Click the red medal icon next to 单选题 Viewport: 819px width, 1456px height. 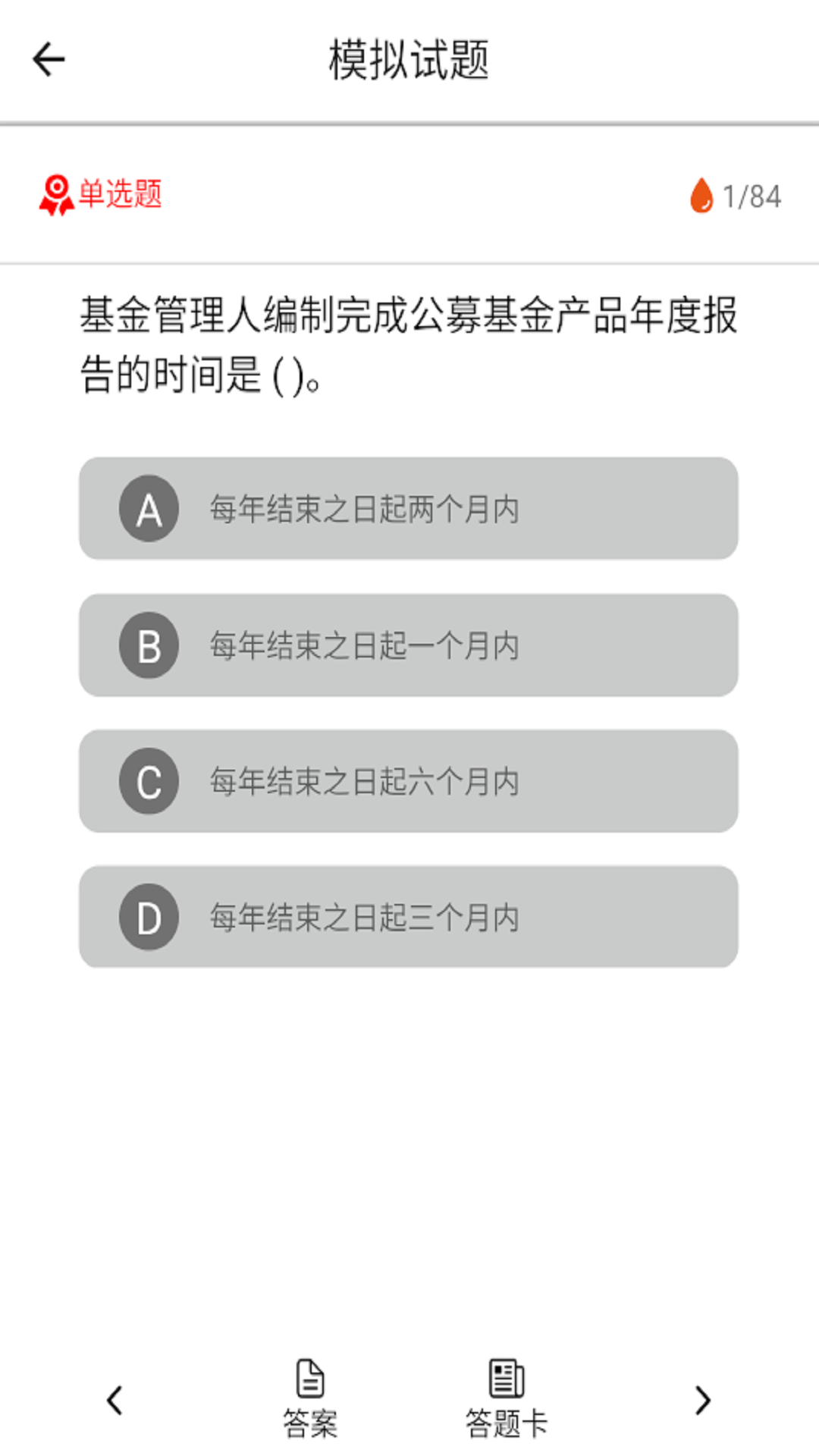(x=56, y=195)
